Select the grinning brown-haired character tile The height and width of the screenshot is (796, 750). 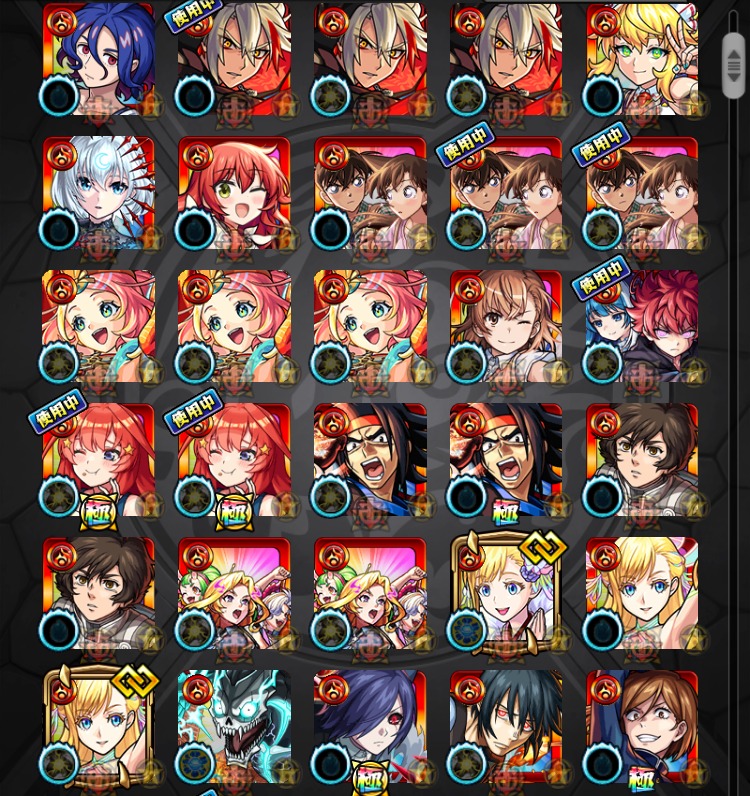pyautogui.click(x=642, y=727)
